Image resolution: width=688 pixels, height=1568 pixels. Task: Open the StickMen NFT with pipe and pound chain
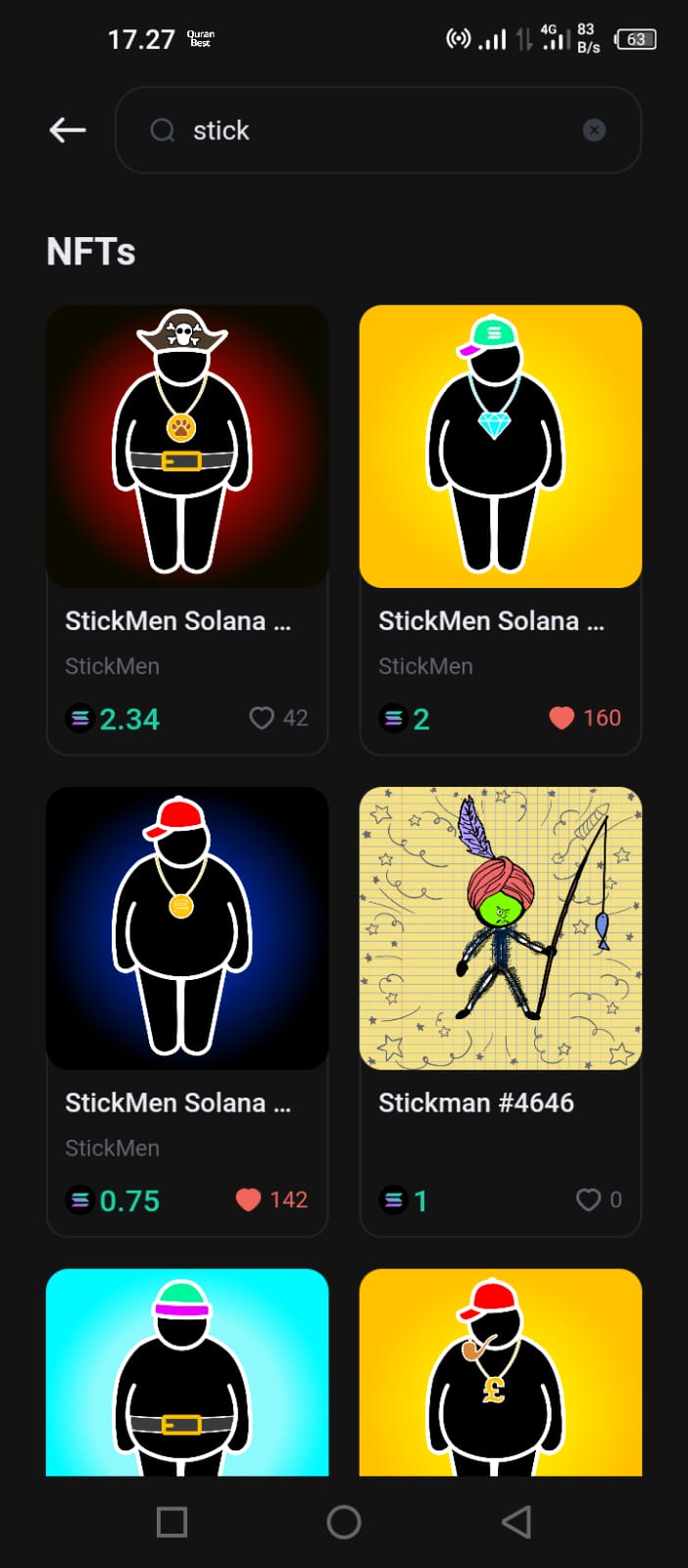tap(501, 1372)
